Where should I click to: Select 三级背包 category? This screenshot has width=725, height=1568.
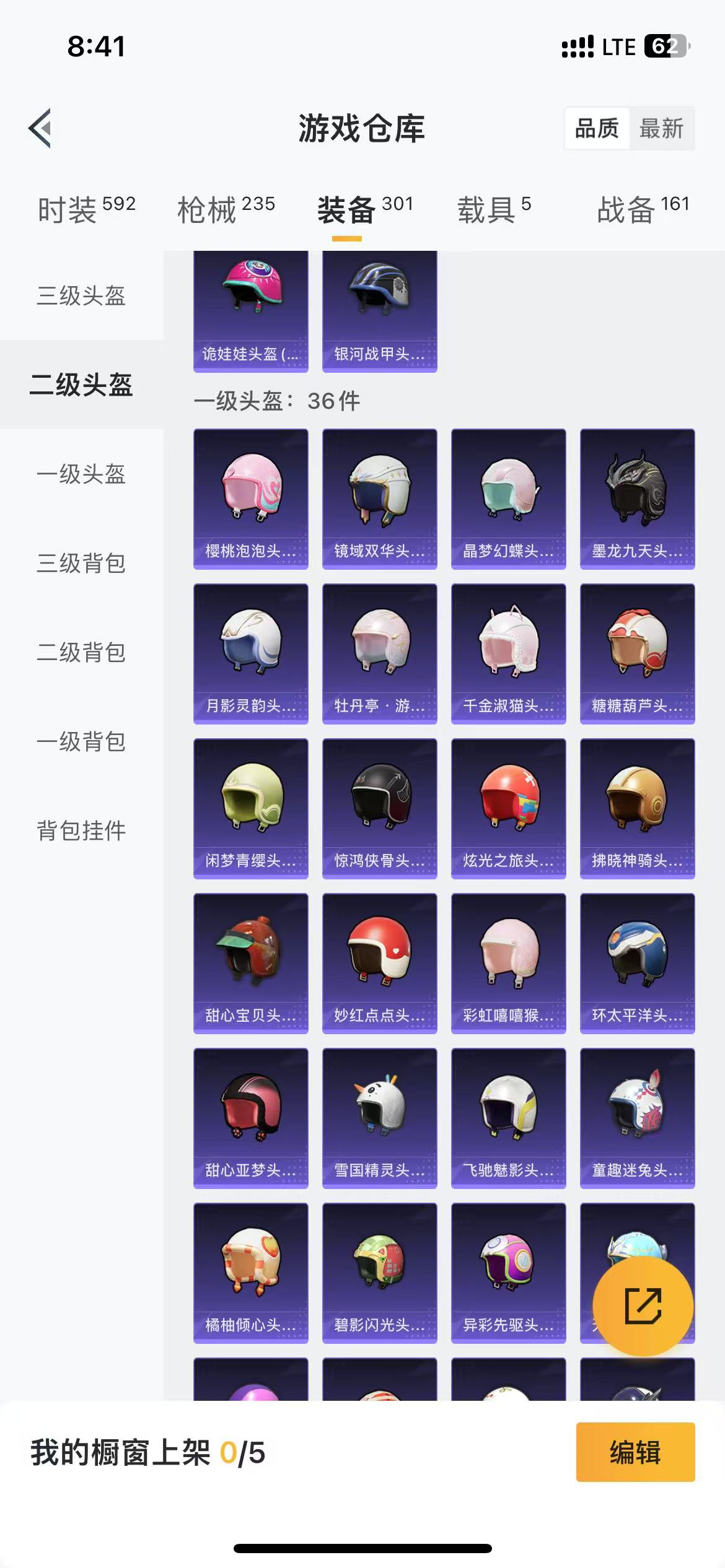(x=81, y=563)
